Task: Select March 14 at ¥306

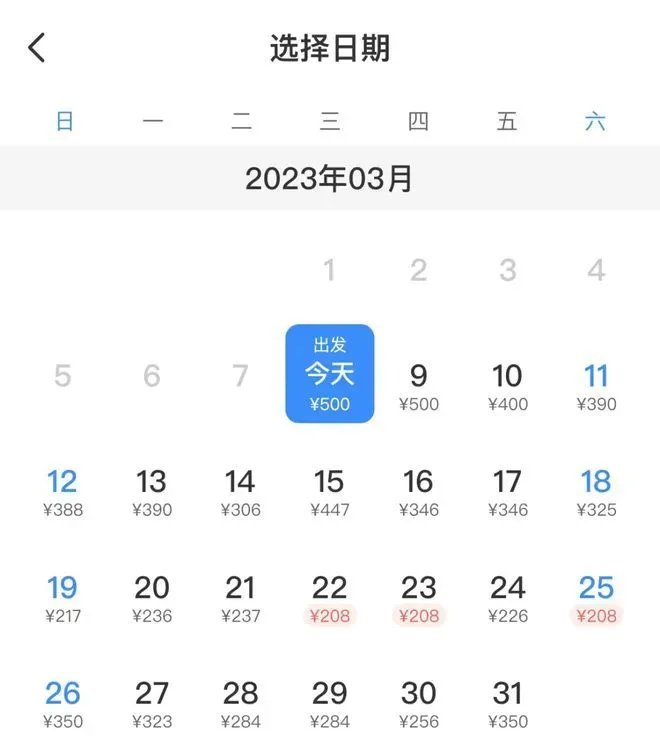Action: [x=240, y=491]
